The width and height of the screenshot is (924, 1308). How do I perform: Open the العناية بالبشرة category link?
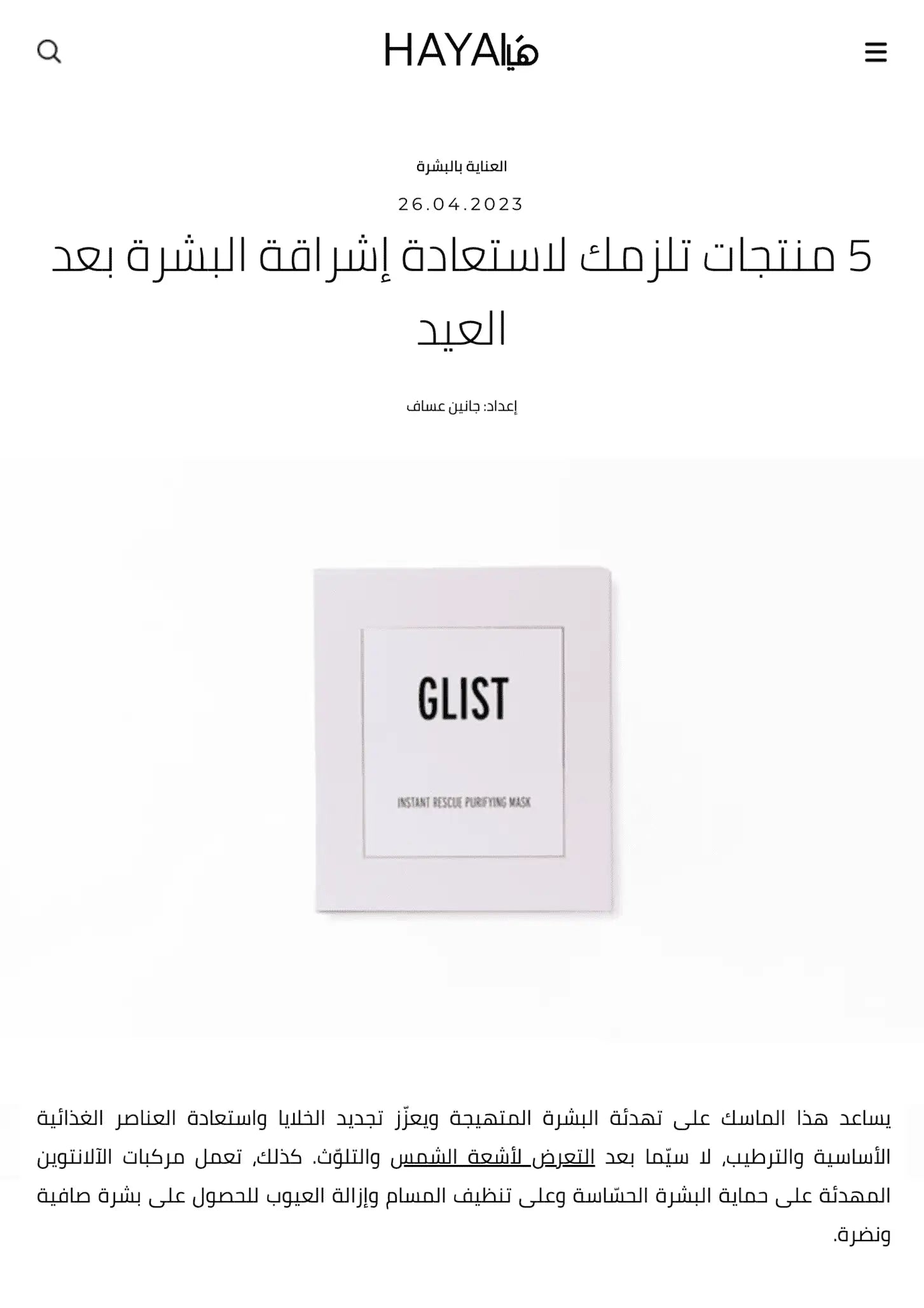(x=462, y=167)
